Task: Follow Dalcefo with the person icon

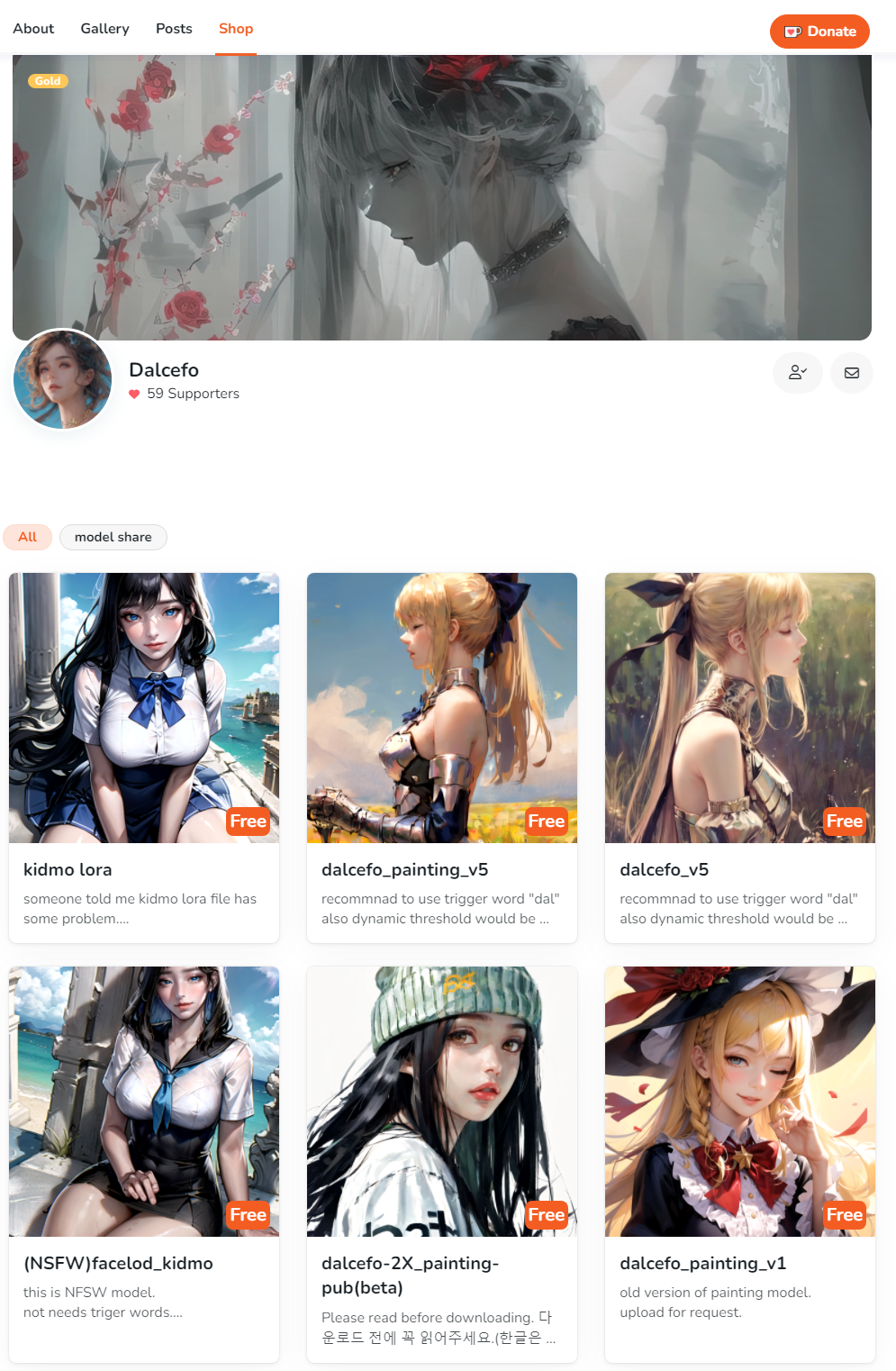Action: [x=797, y=373]
